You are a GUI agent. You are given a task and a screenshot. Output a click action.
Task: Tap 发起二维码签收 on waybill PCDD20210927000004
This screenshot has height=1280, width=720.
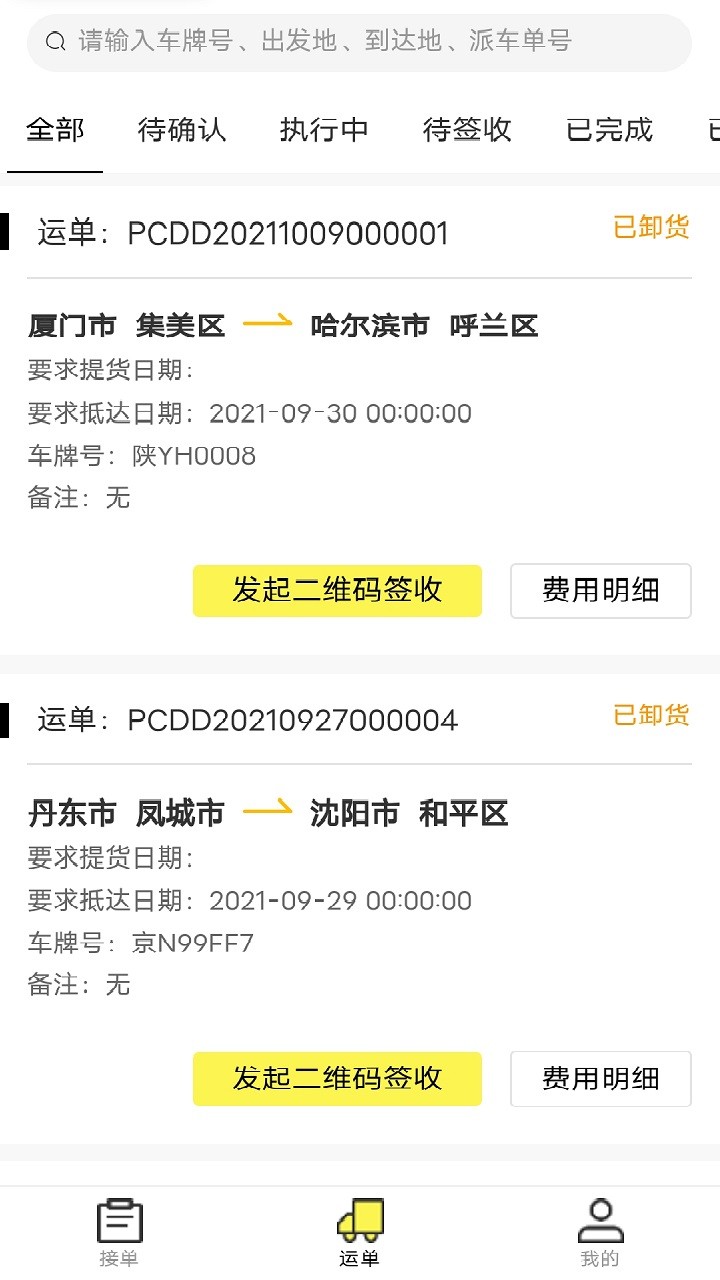click(x=337, y=1078)
